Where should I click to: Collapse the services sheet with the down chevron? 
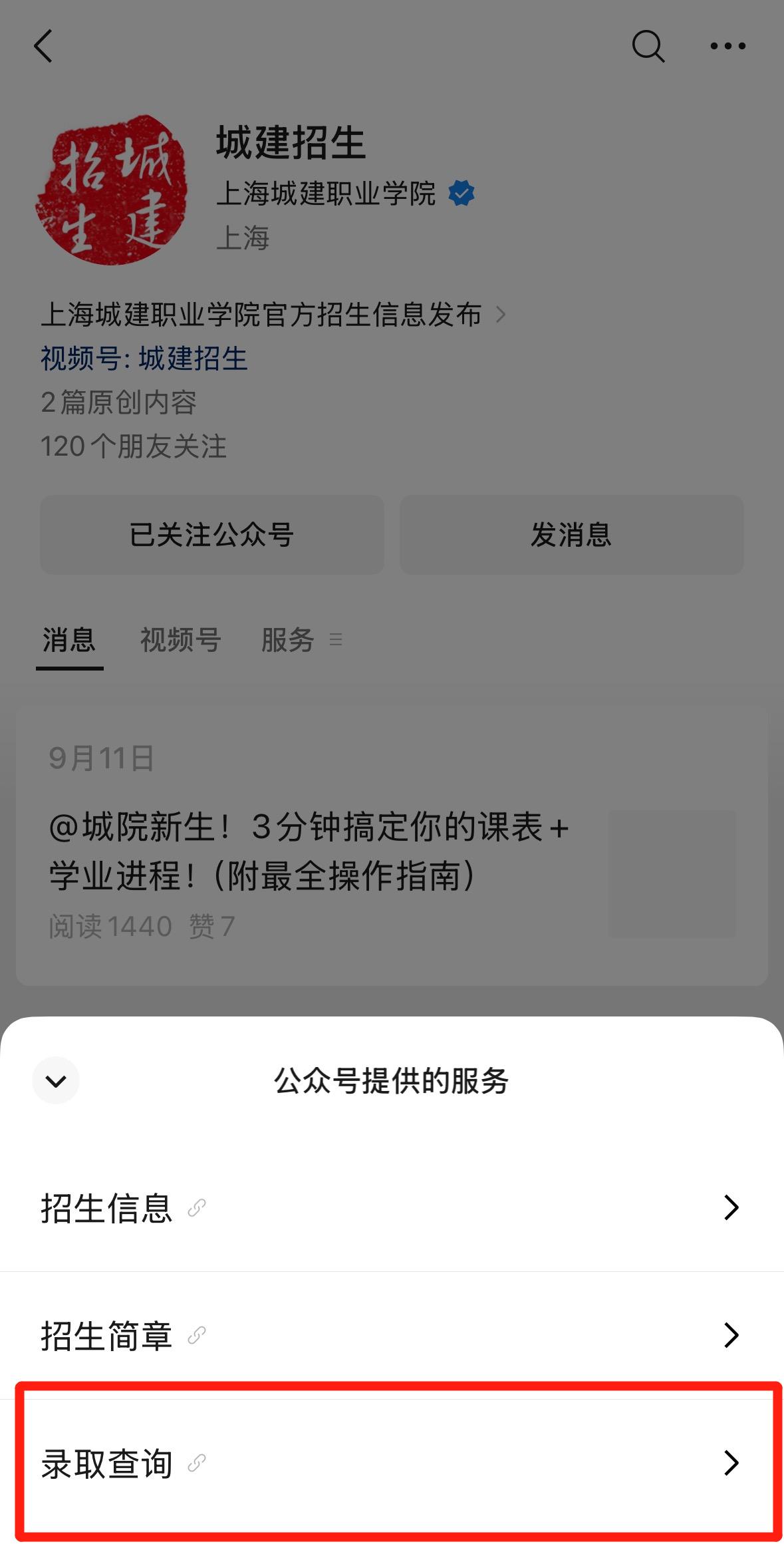pyautogui.click(x=56, y=1080)
